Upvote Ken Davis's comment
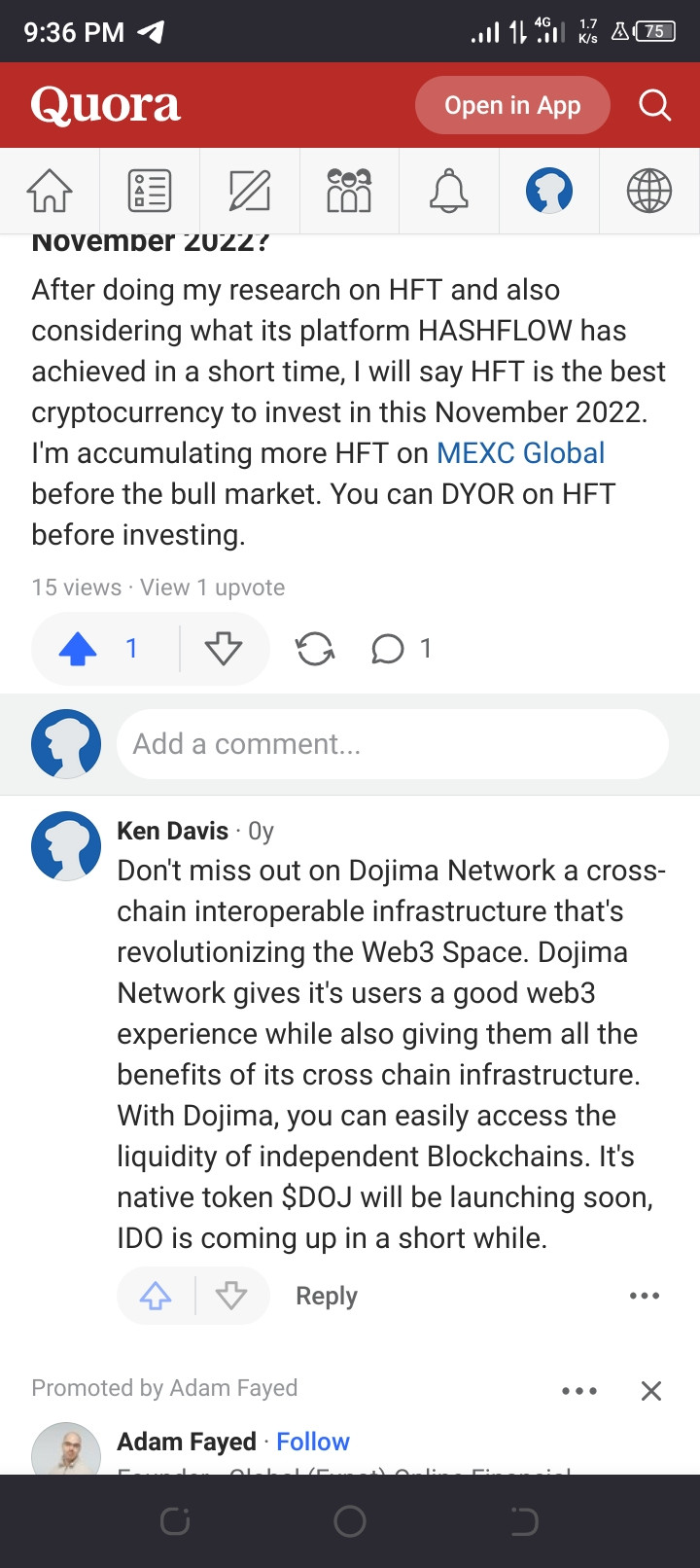 point(156,1296)
